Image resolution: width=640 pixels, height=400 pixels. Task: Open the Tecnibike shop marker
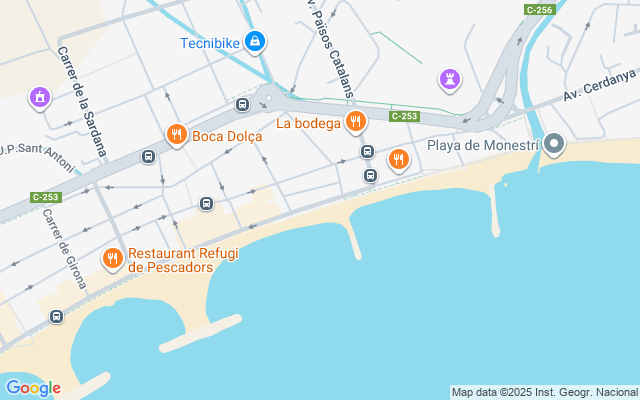(256, 41)
